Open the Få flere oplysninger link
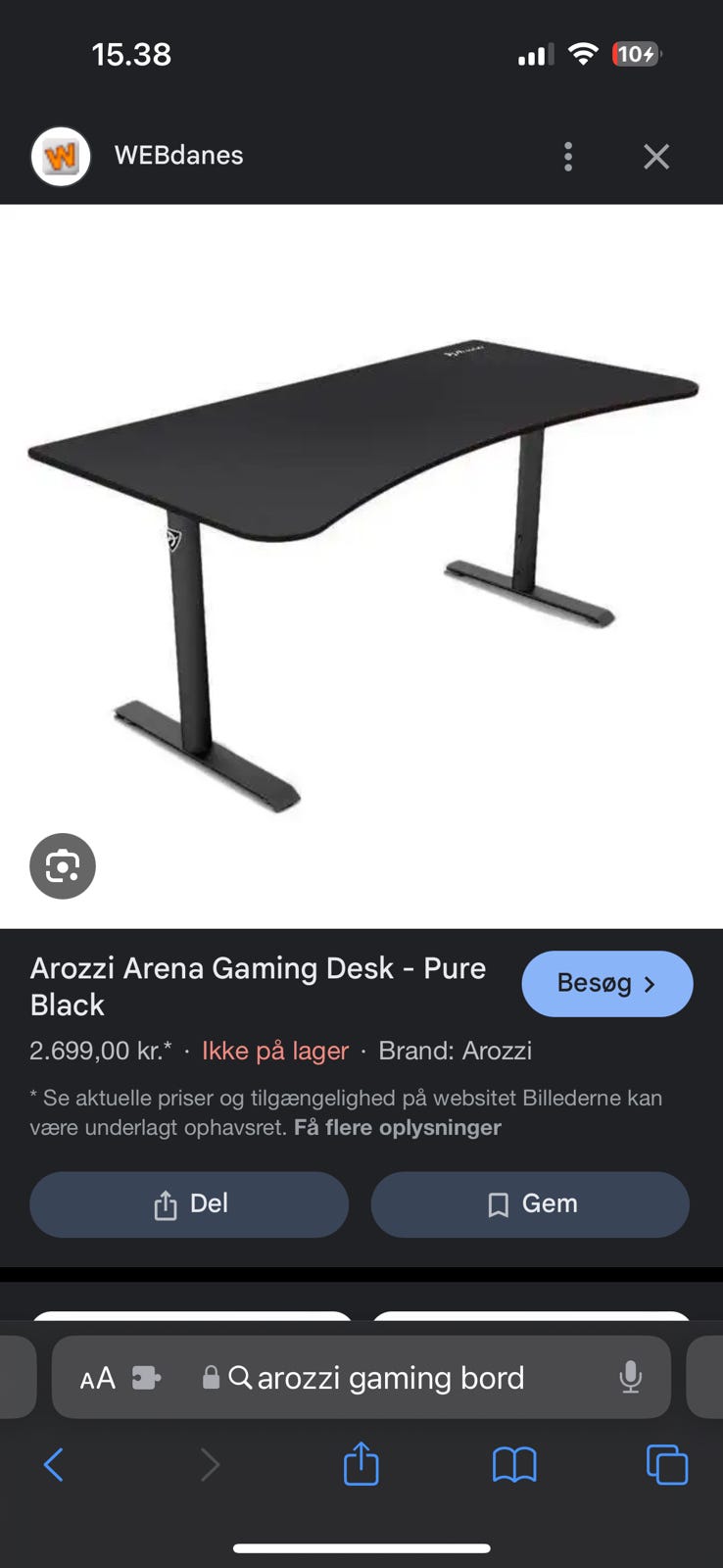Screen dimensions: 723x1568 pos(397,1127)
